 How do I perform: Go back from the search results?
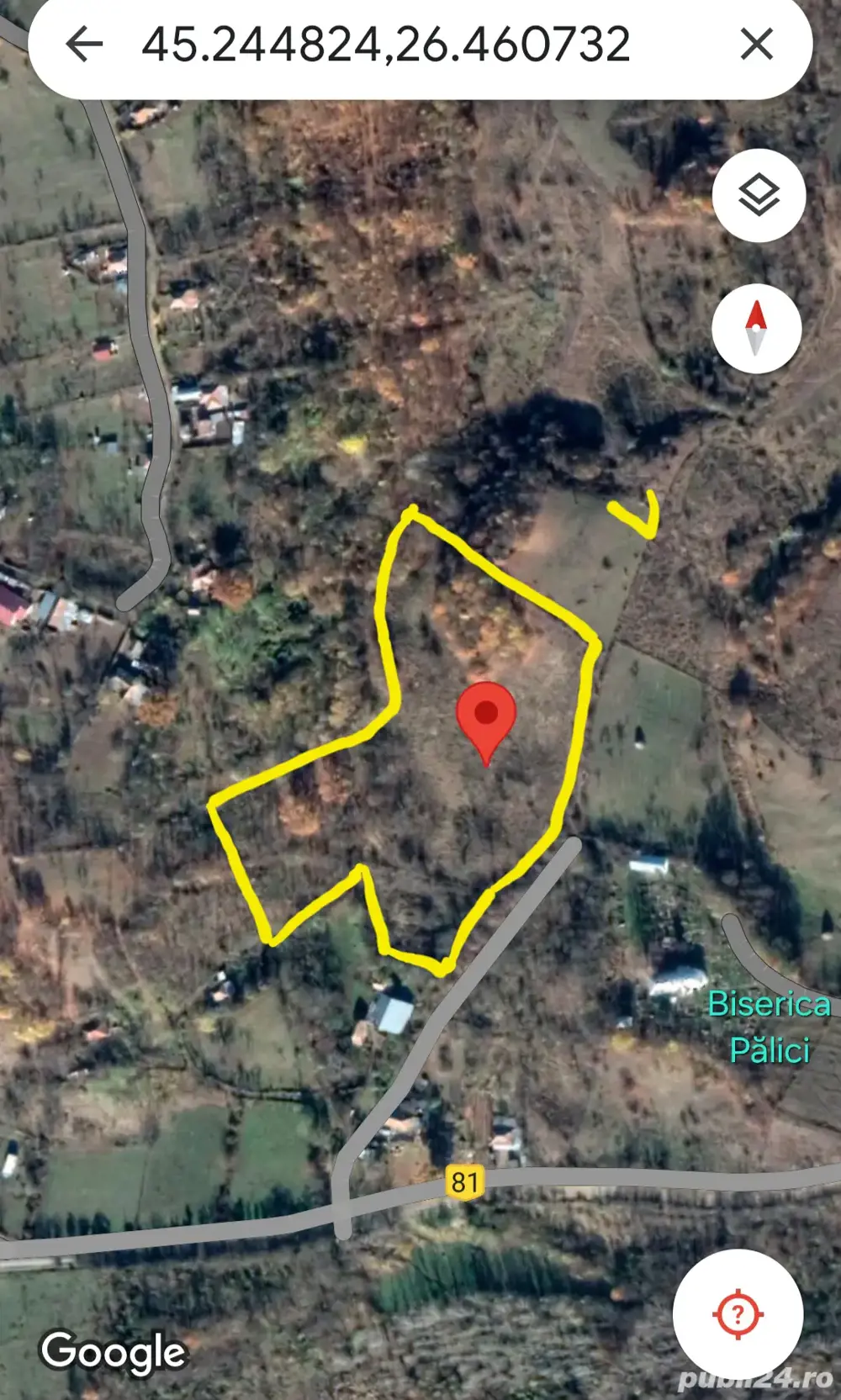coord(84,44)
